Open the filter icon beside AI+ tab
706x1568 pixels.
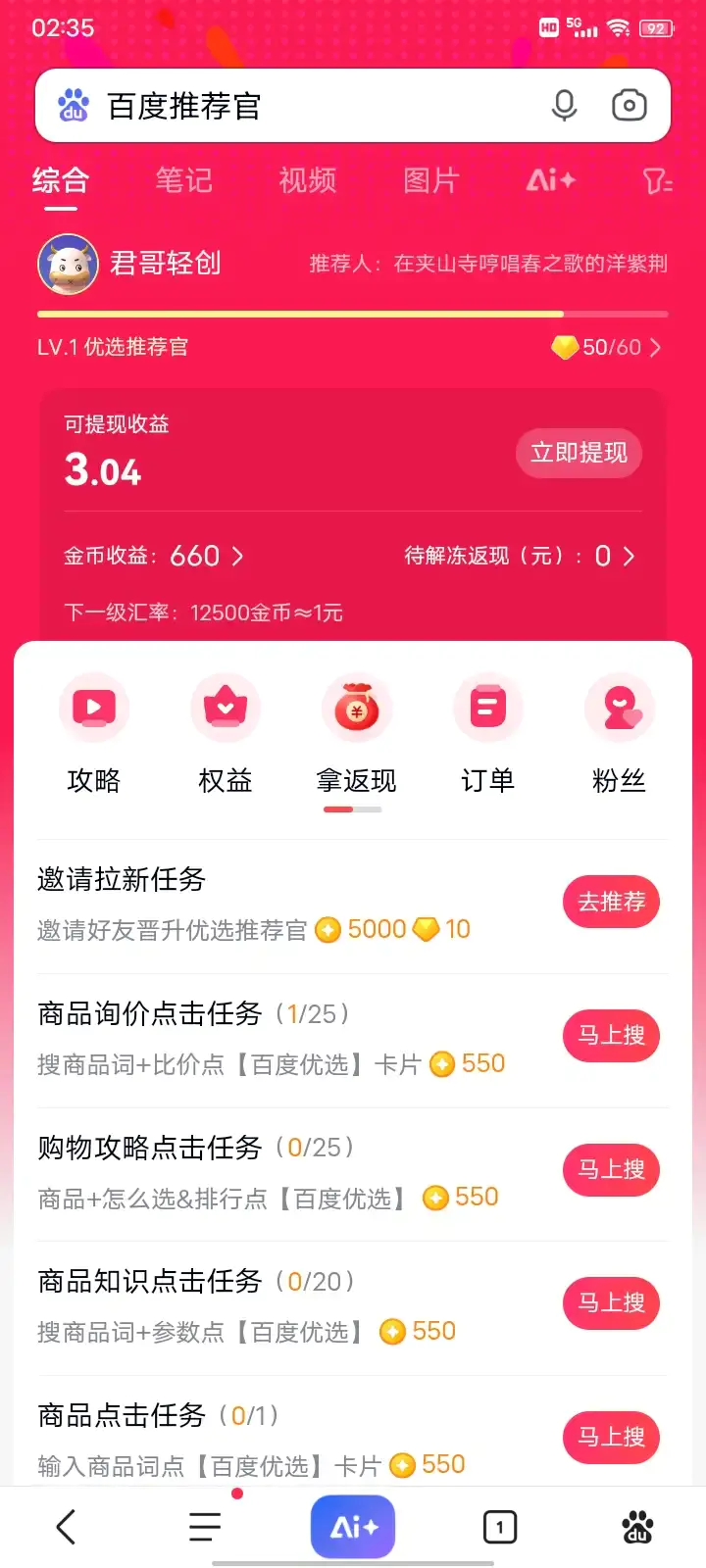coord(659,179)
